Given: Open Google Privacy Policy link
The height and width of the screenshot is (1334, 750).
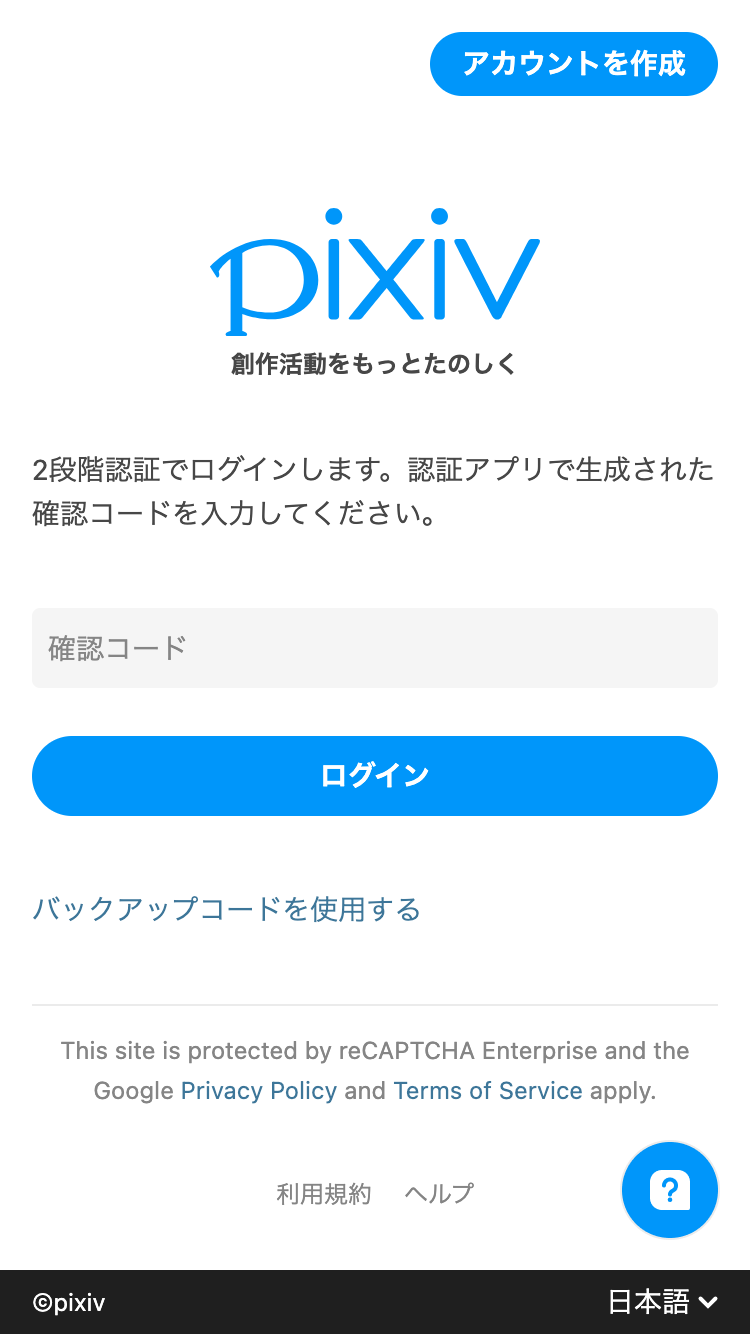Looking at the screenshot, I should 258,1090.
